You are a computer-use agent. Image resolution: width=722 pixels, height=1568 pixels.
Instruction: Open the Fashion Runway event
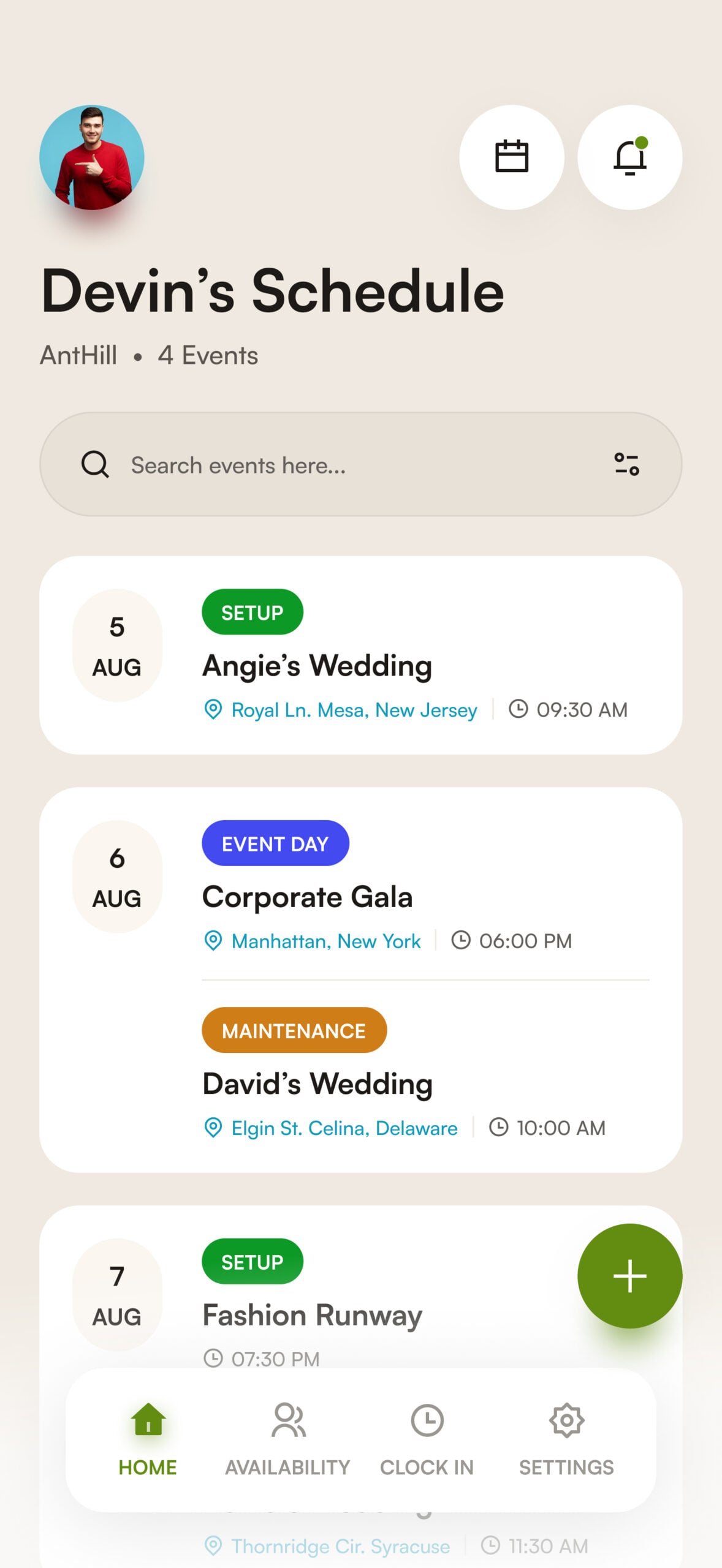(313, 1314)
